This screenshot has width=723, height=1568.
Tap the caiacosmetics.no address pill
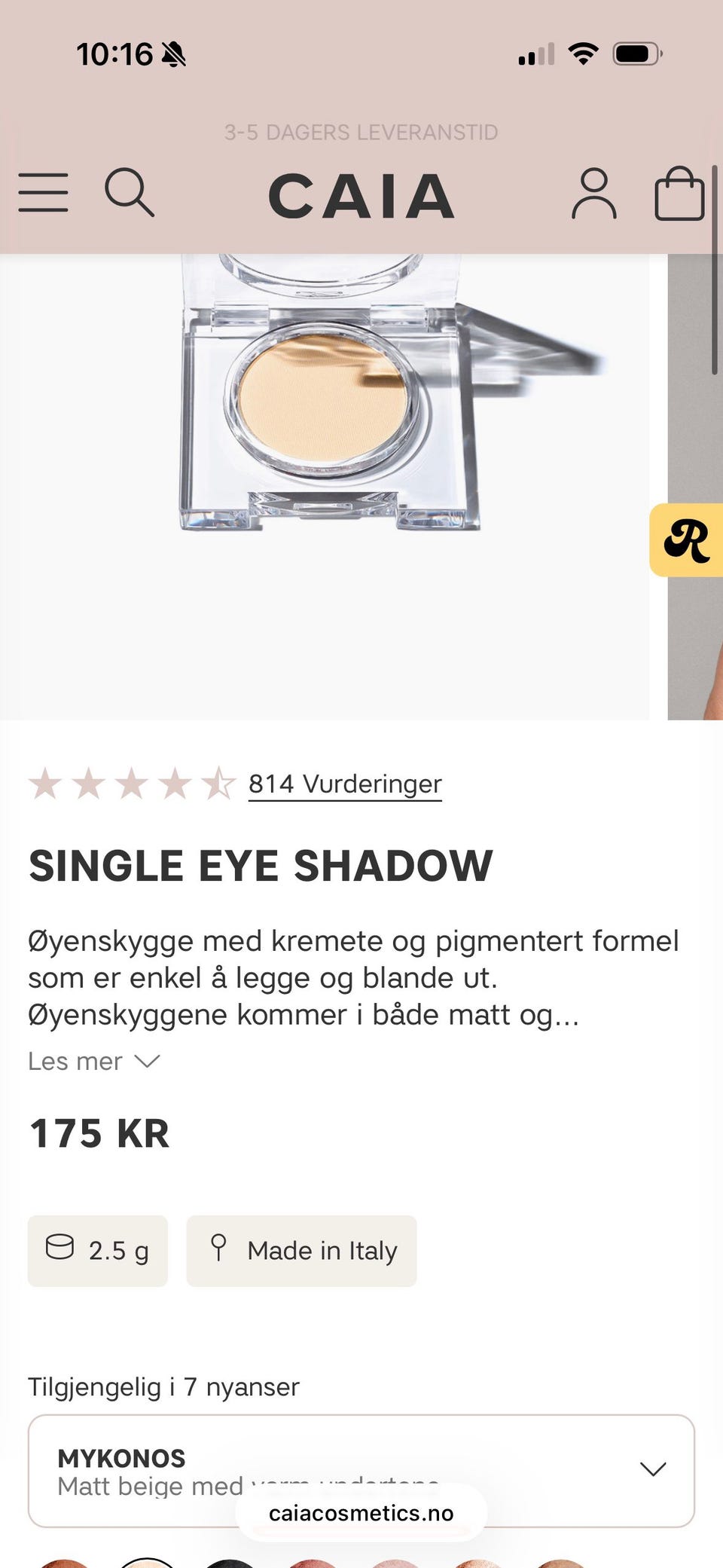tap(361, 1513)
